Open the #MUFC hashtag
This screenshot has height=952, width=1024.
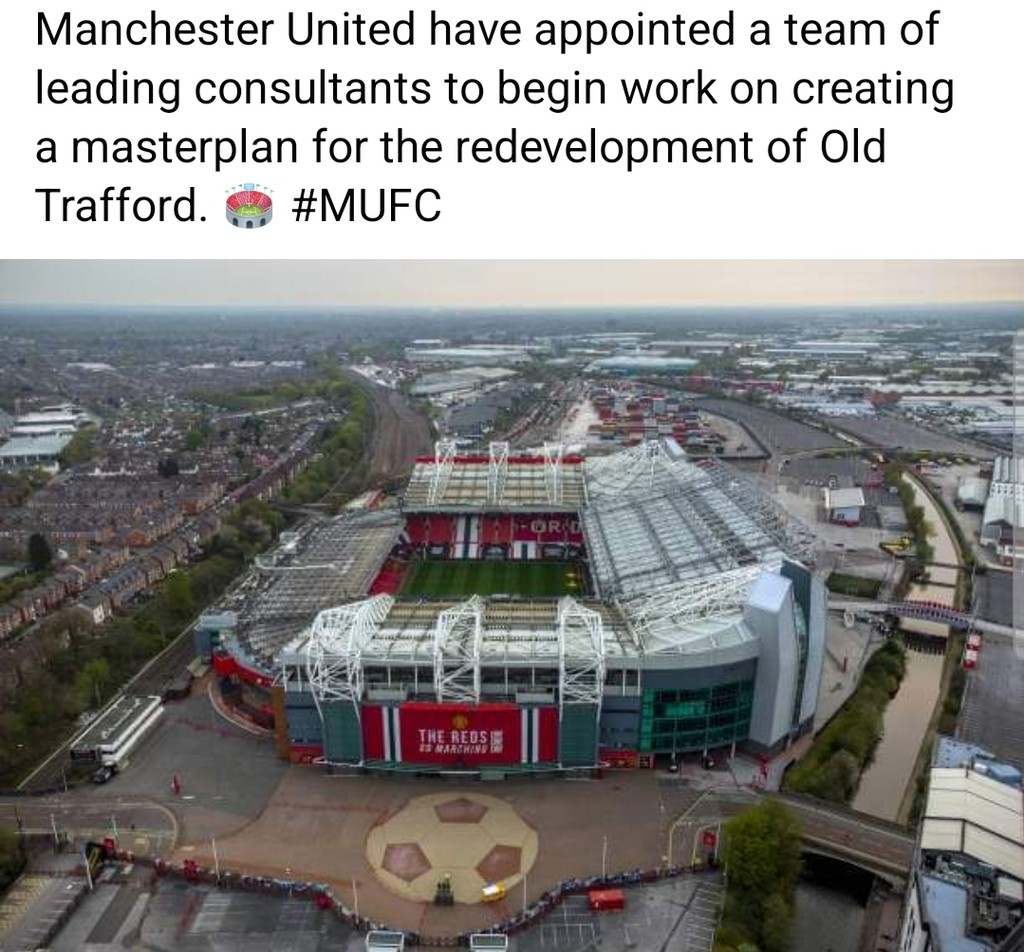365,205
